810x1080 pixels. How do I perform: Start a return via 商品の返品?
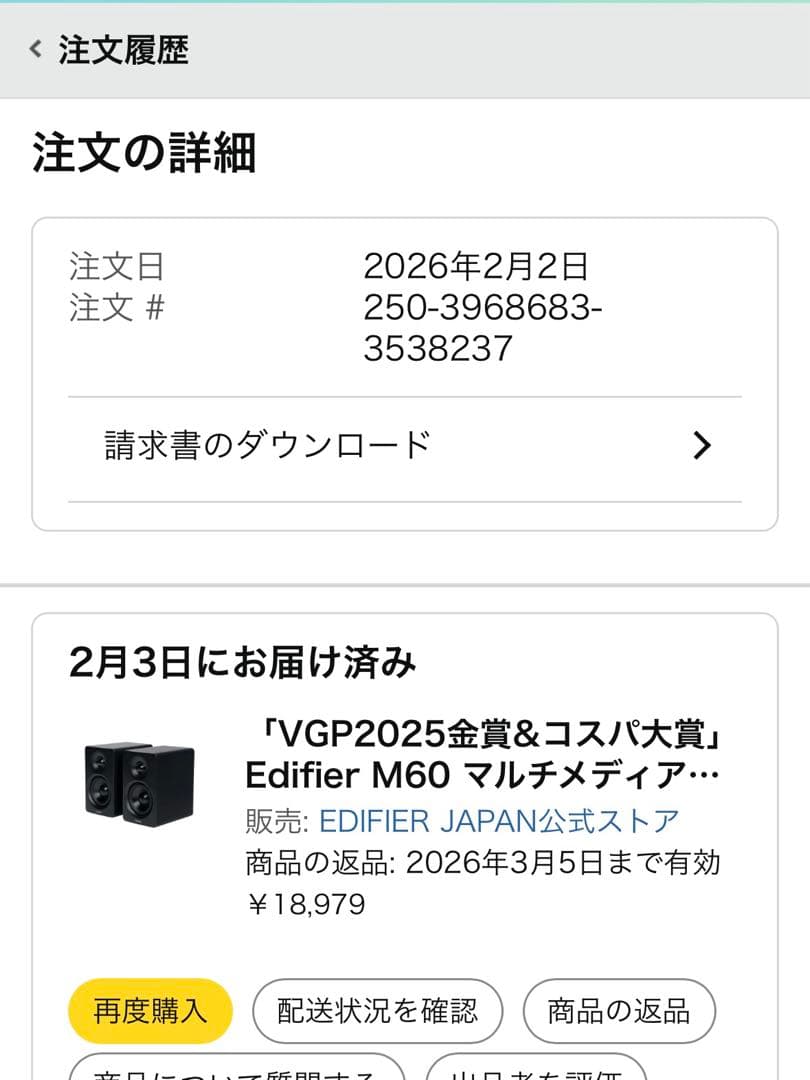[x=617, y=1011]
